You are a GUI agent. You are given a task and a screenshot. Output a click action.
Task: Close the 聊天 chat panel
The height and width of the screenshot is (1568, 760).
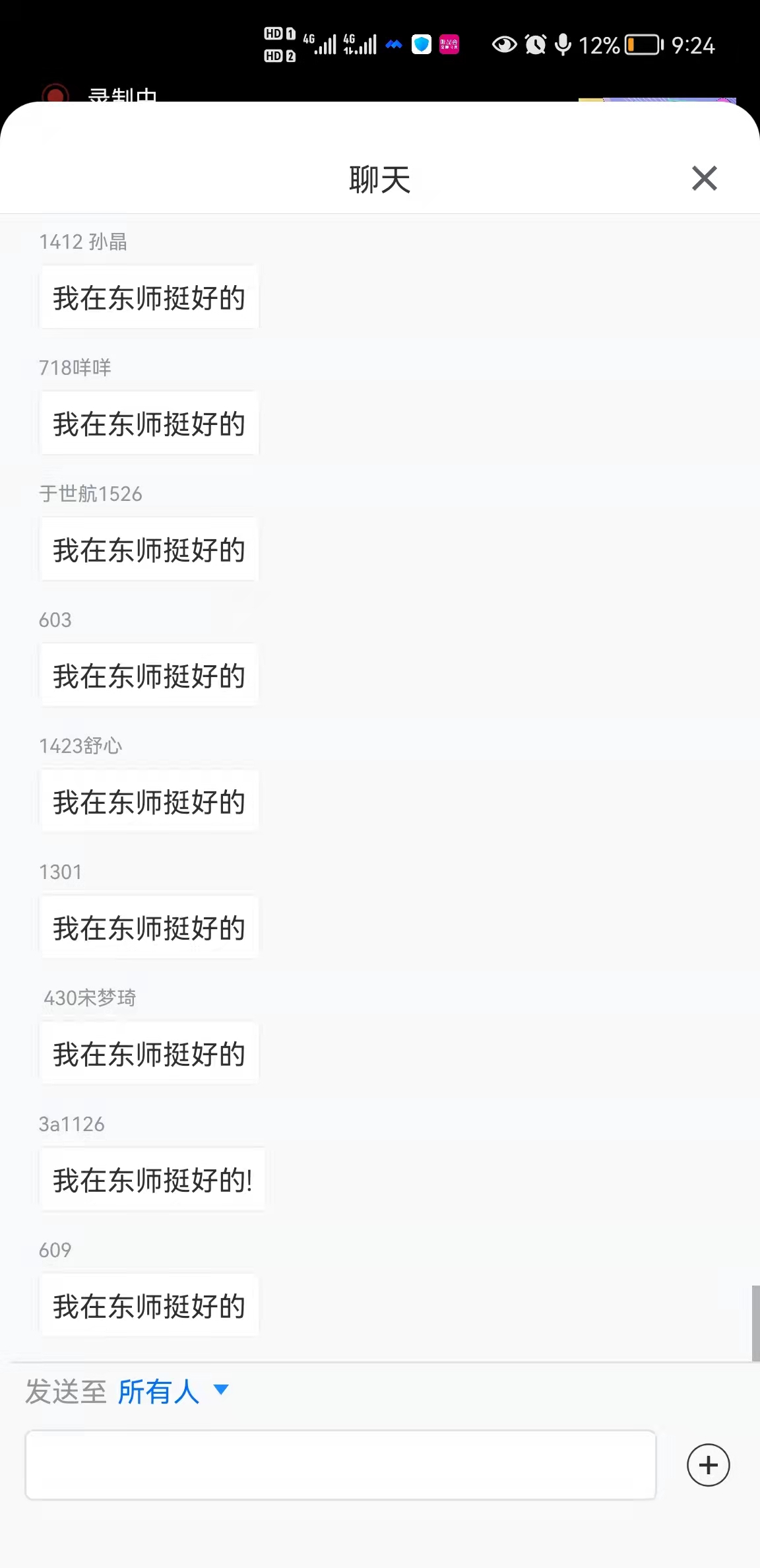coord(704,178)
